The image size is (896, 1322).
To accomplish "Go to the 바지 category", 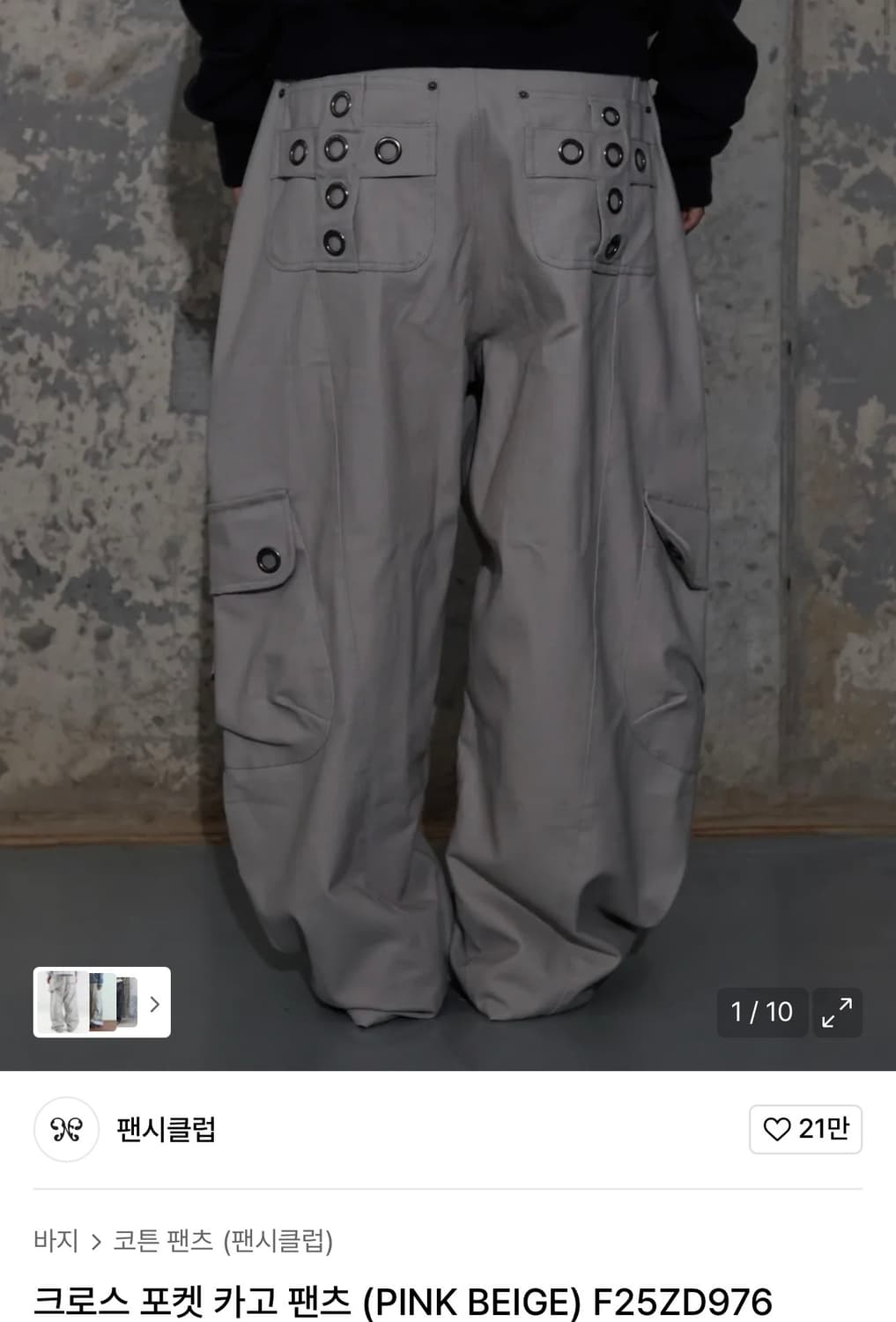I will click(56, 1241).
